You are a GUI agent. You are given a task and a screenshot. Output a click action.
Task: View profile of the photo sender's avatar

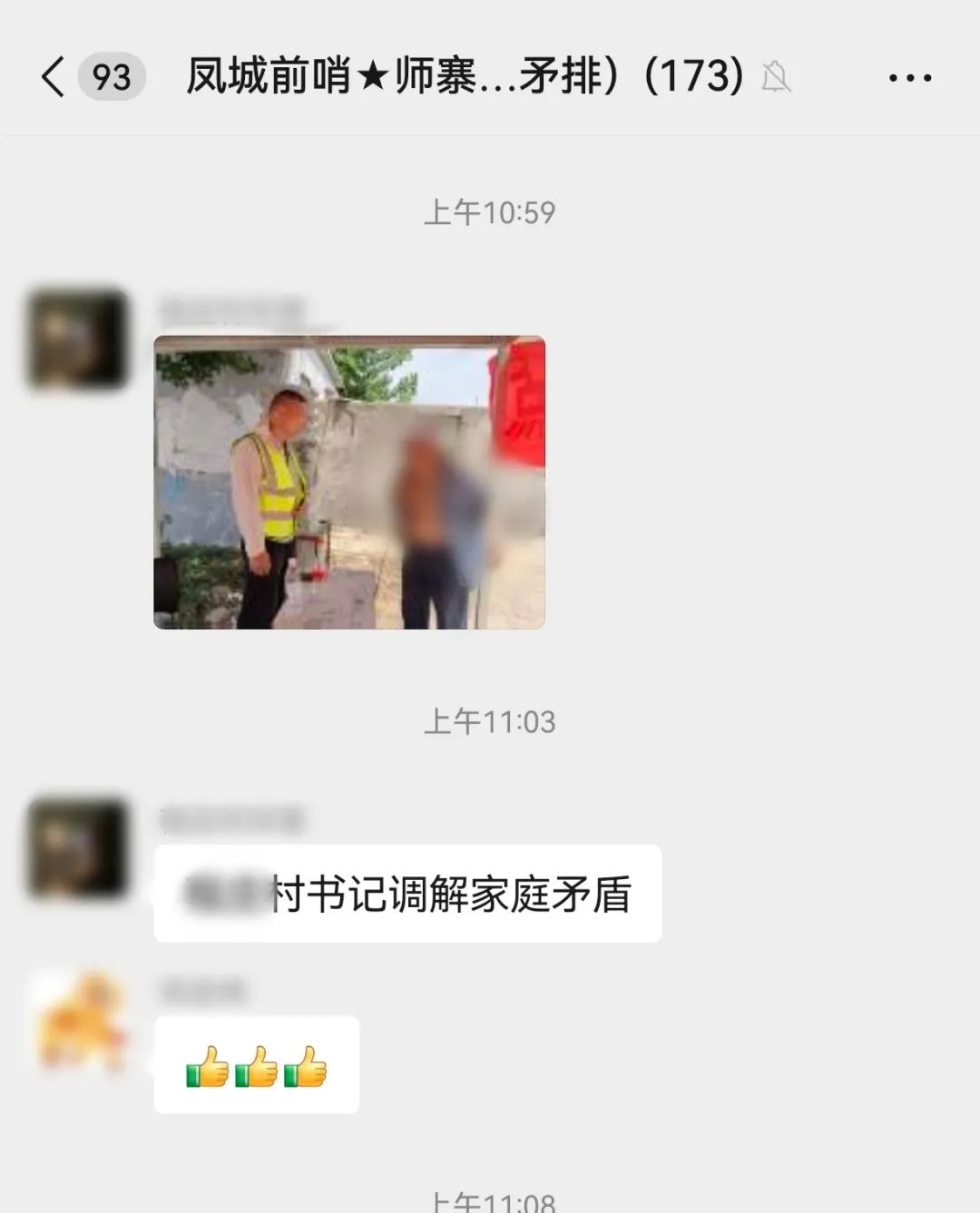[77, 339]
